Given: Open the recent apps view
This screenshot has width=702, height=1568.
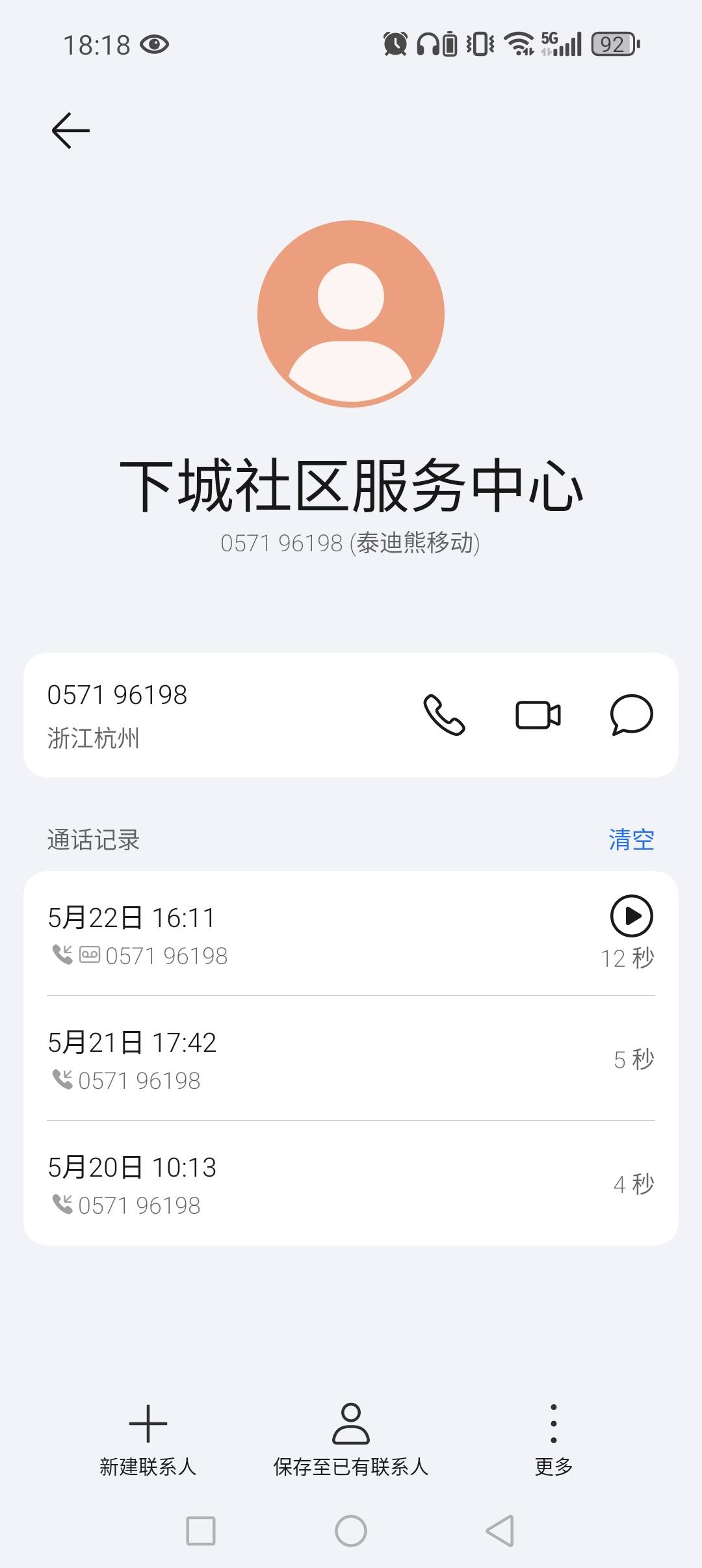Looking at the screenshot, I should [x=201, y=1530].
